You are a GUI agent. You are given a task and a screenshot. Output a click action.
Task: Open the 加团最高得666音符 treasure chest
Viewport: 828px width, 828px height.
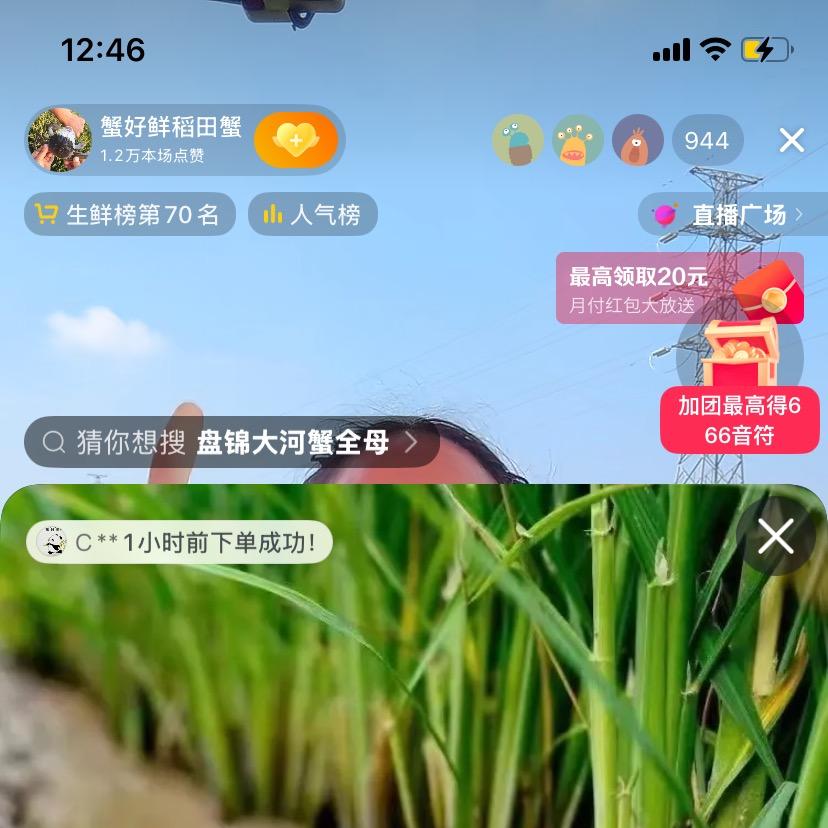[x=740, y=390]
